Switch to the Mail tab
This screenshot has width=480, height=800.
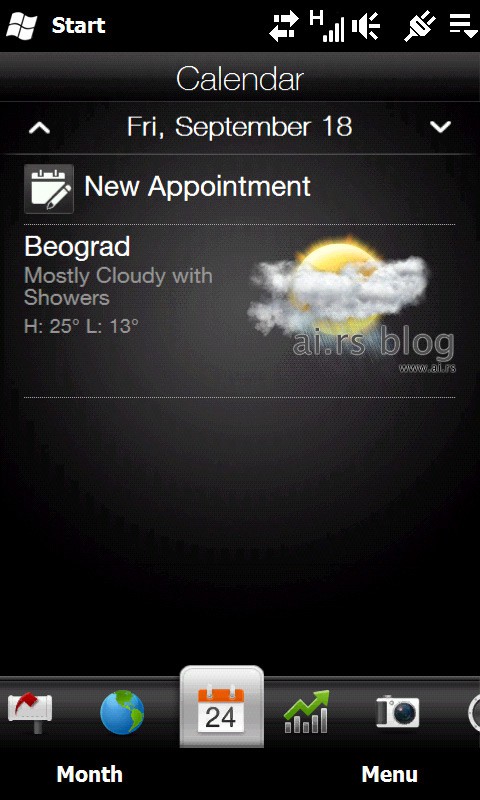point(30,711)
